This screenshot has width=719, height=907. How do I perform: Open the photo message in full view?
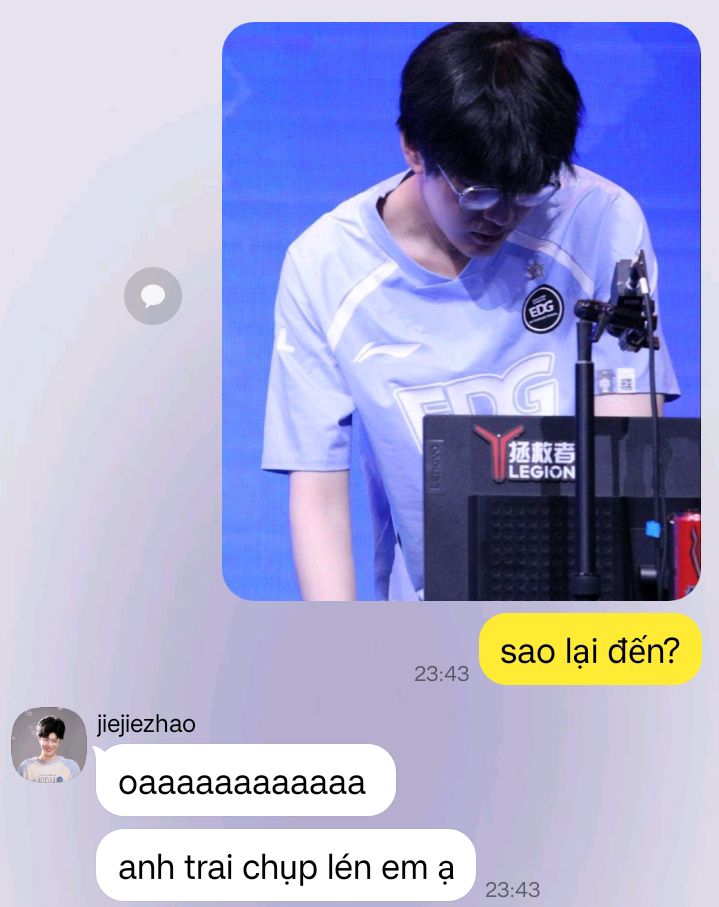[x=461, y=311]
